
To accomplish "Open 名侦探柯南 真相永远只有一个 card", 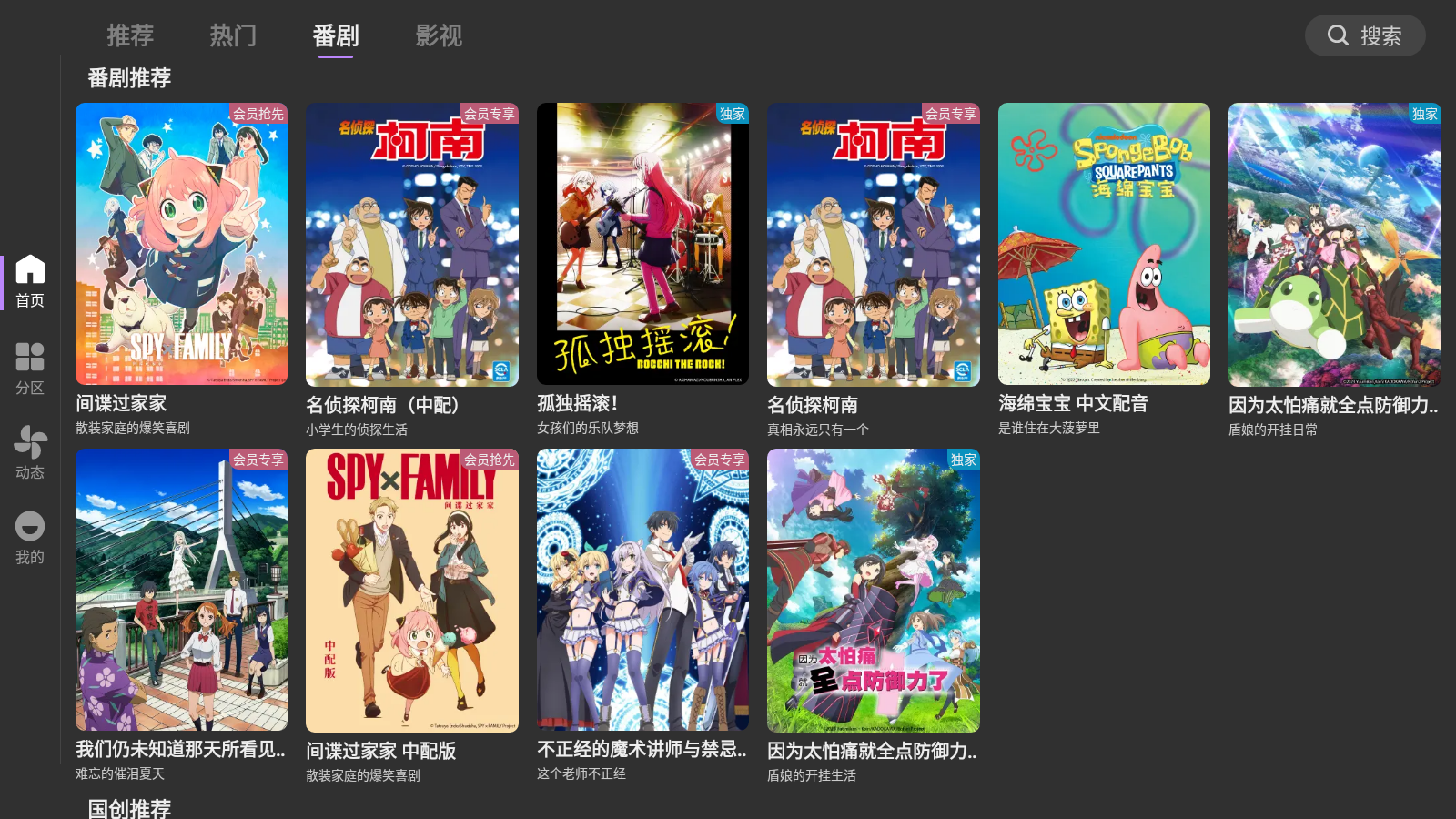I will [x=873, y=244].
